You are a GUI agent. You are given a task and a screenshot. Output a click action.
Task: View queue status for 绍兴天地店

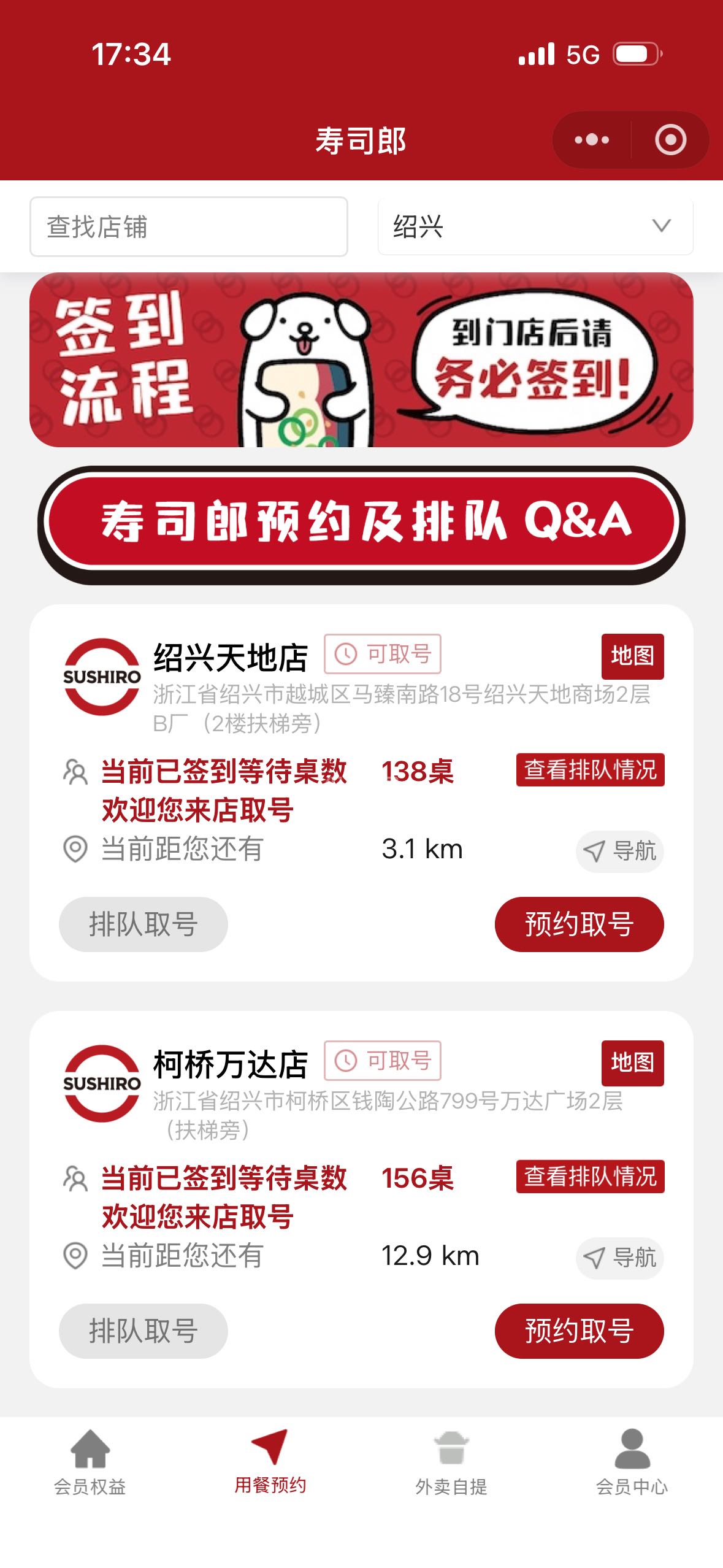(x=590, y=770)
